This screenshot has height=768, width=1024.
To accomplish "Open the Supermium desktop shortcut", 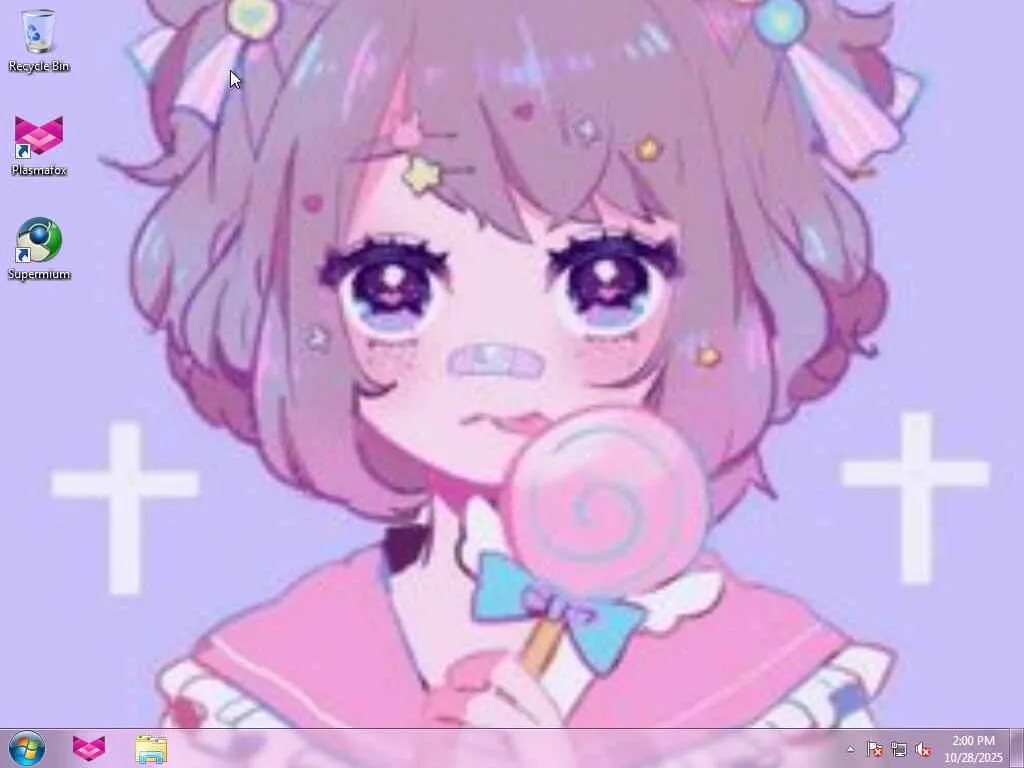I will (x=39, y=243).
